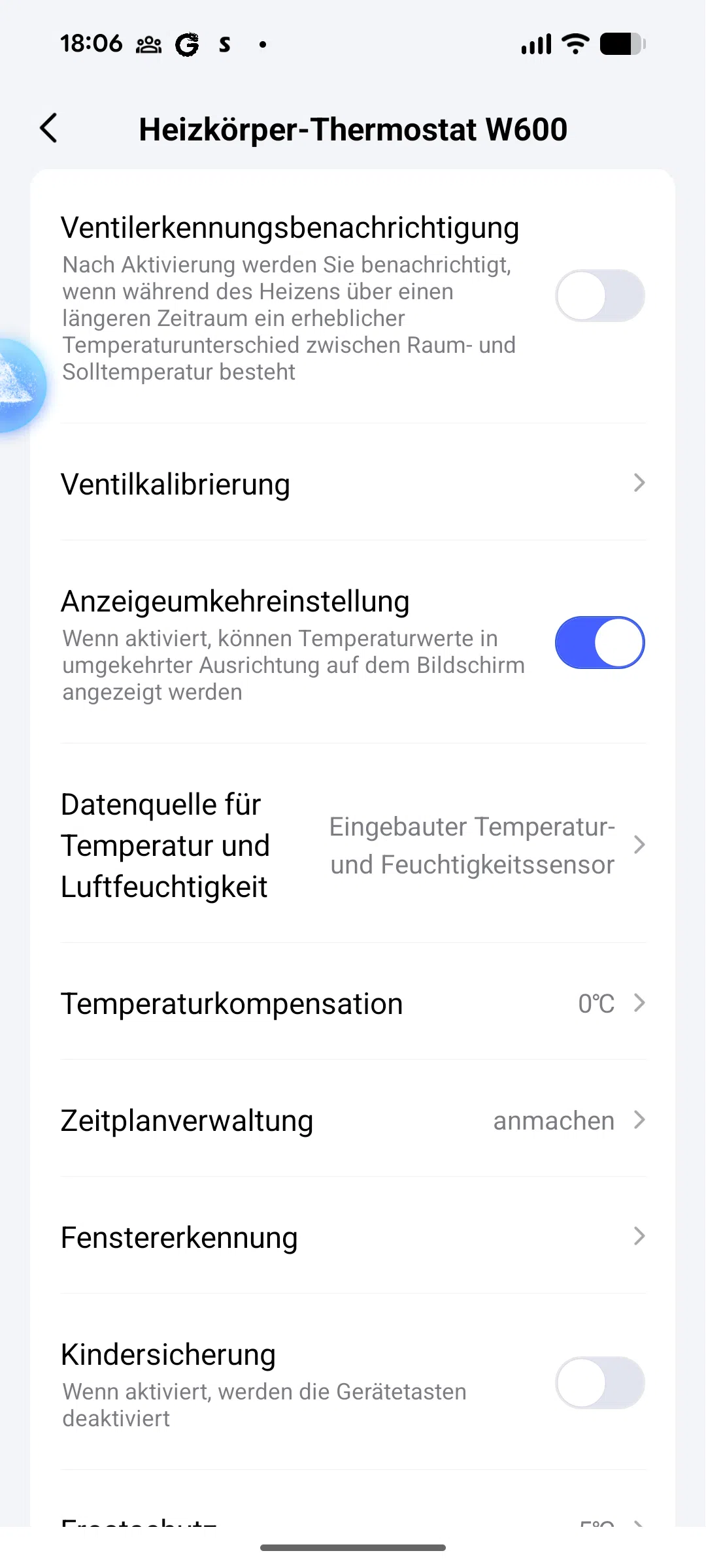Enable Ventilerkennungsbenachrichtigung switch
Image resolution: width=706 pixels, height=1568 pixels.
(x=599, y=296)
